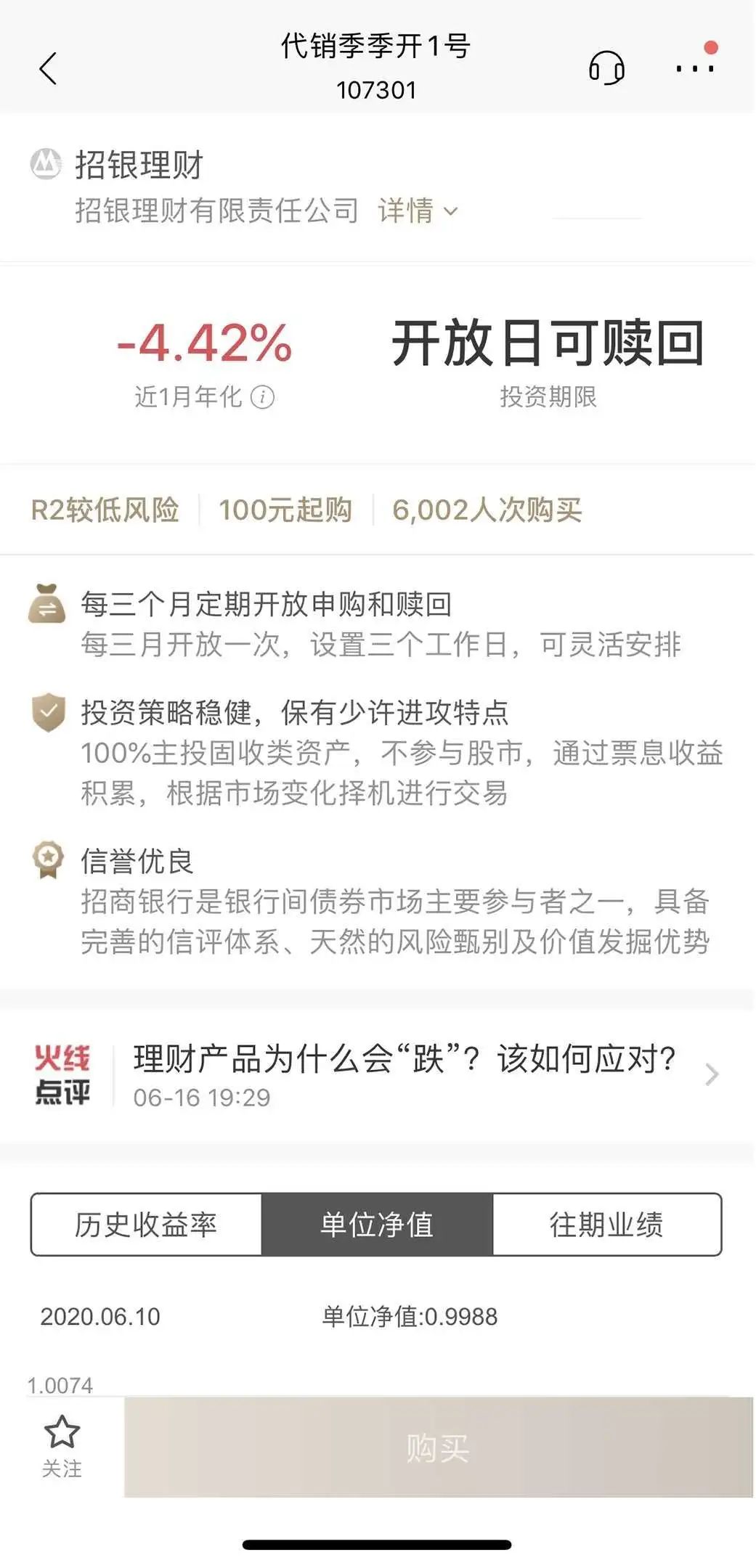Tap the 关注 star to follow product

click(x=62, y=1446)
